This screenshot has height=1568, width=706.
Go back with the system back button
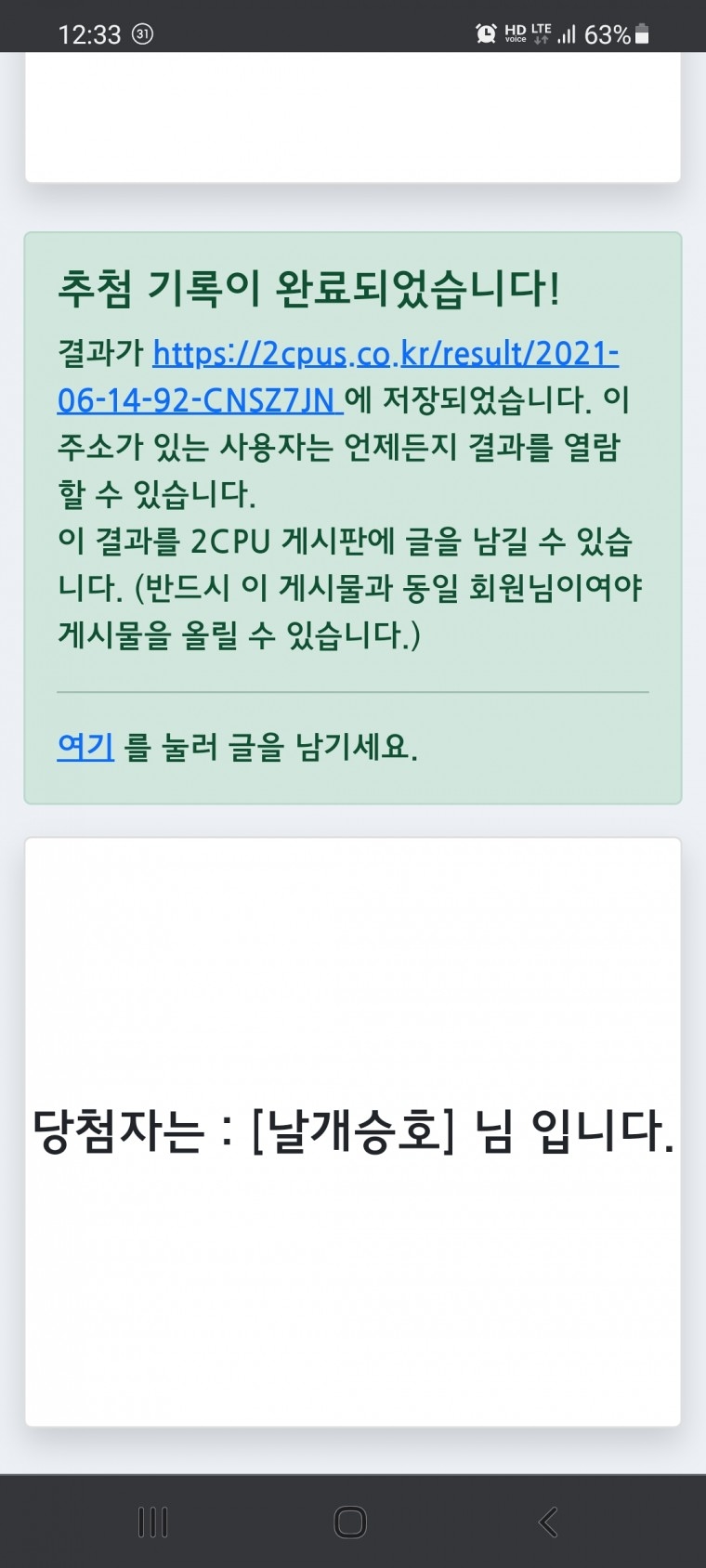tap(548, 1522)
